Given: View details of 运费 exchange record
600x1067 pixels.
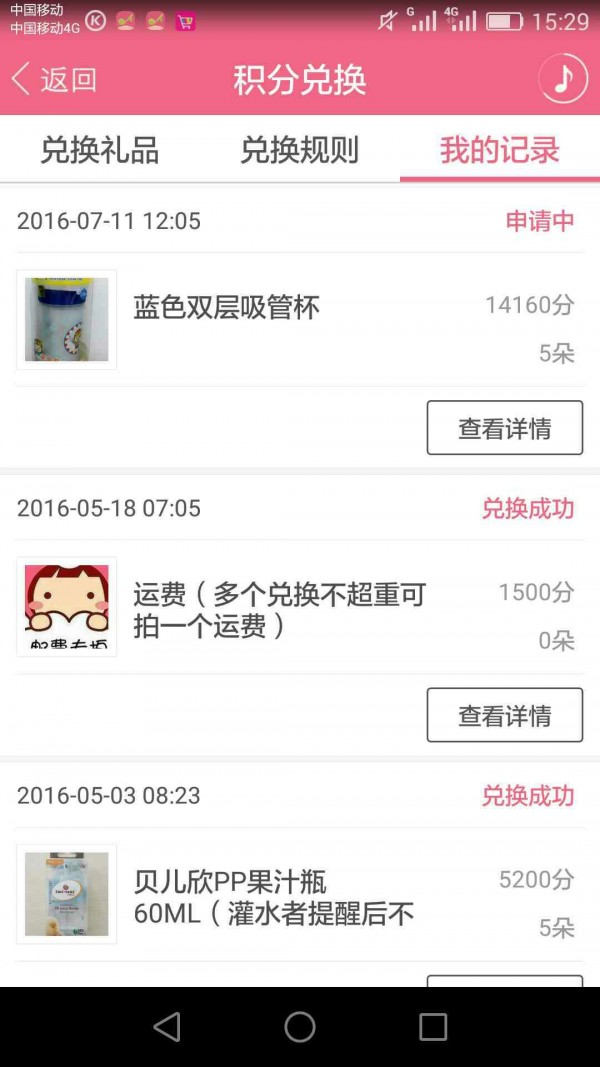Looking at the screenshot, I should (504, 715).
